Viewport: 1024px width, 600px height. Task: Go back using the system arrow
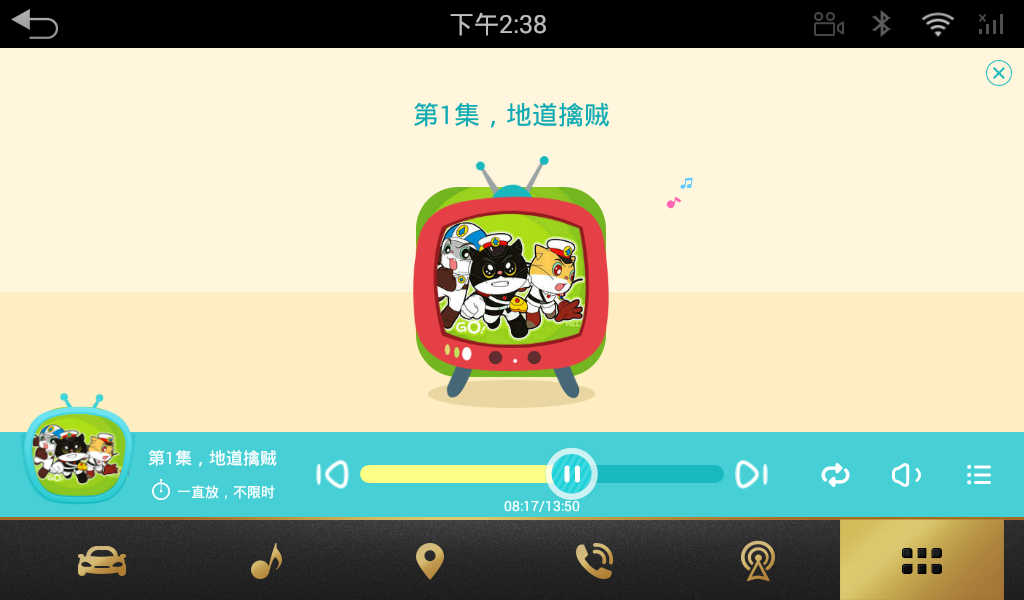[35, 24]
